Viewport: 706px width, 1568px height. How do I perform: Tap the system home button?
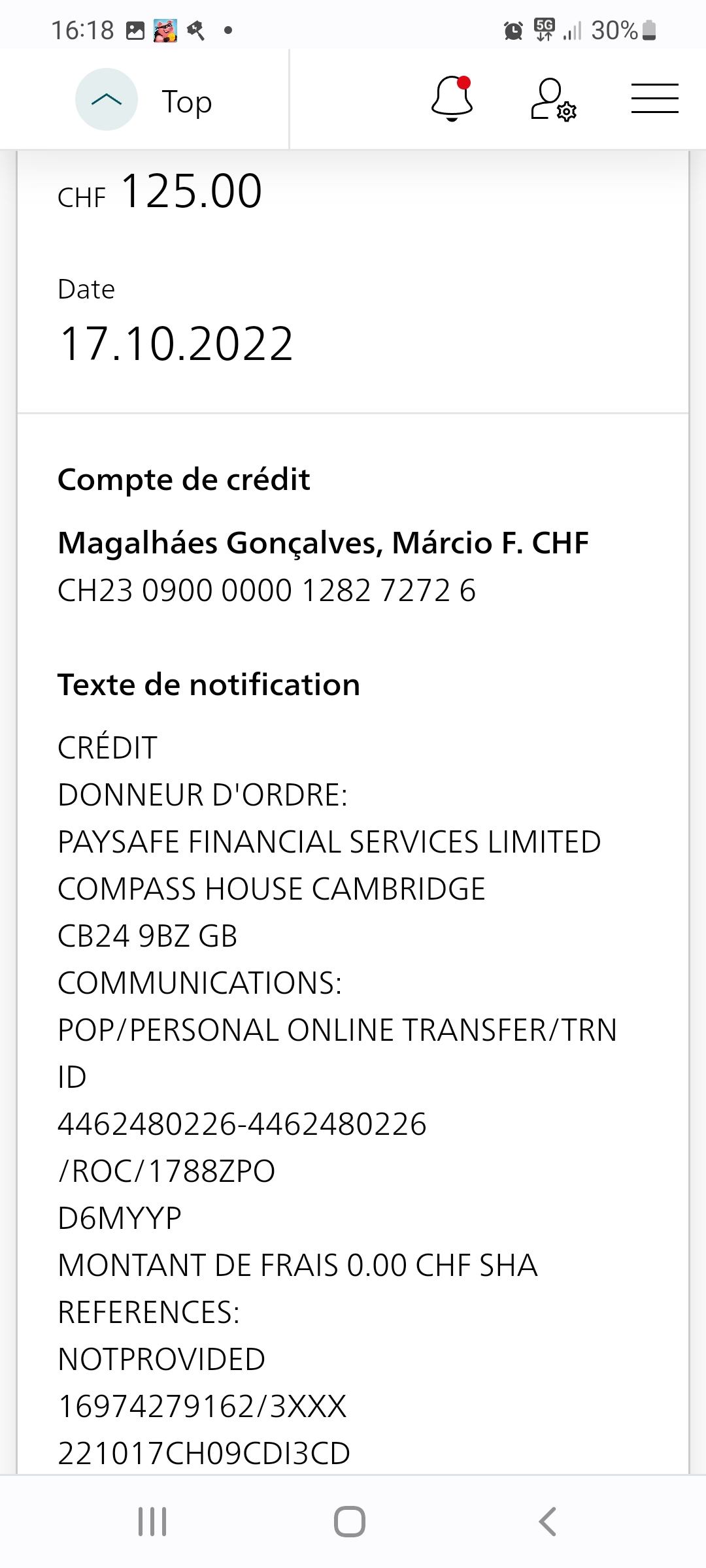pyautogui.click(x=350, y=1522)
